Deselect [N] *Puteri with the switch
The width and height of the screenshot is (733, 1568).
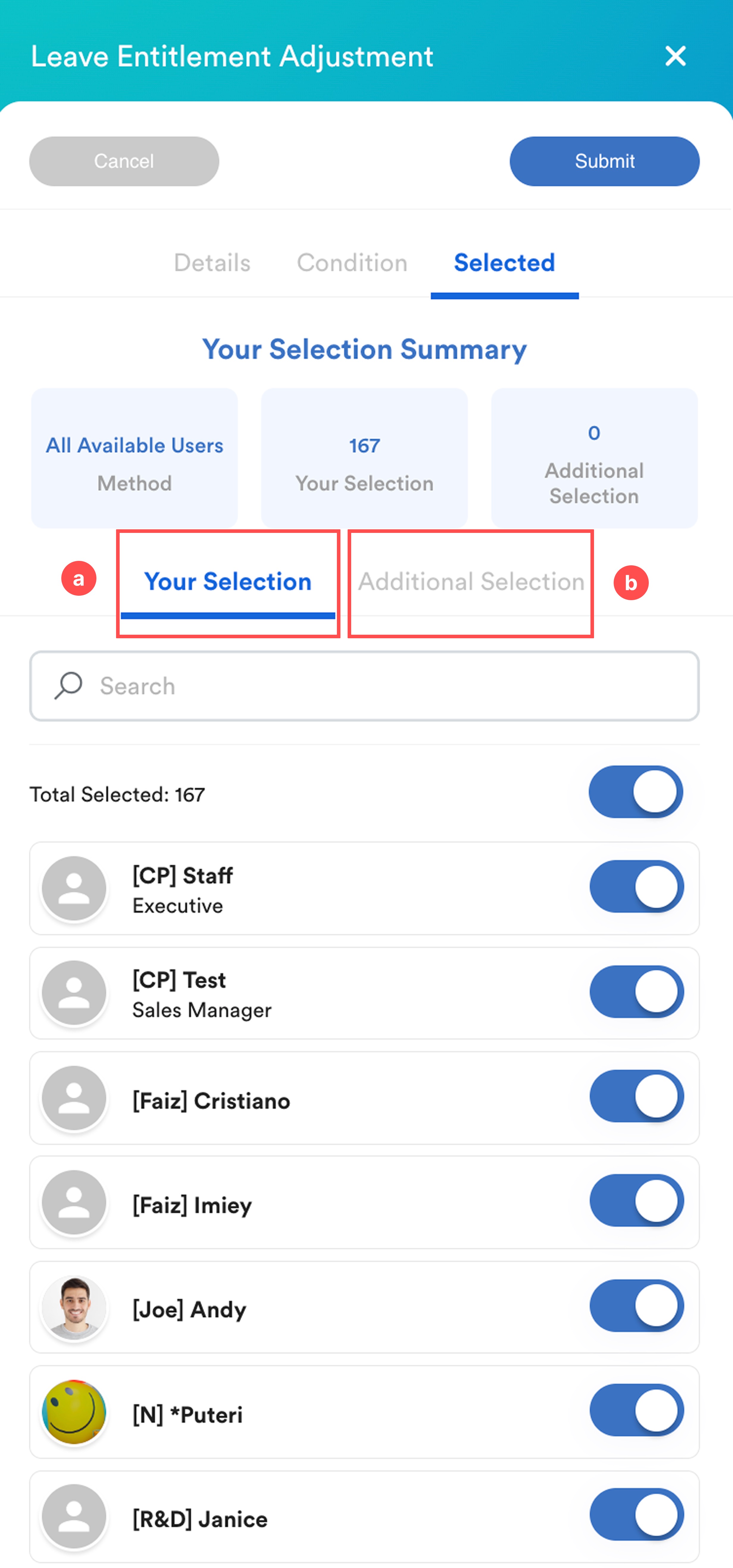pyautogui.click(x=636, y=1410)
